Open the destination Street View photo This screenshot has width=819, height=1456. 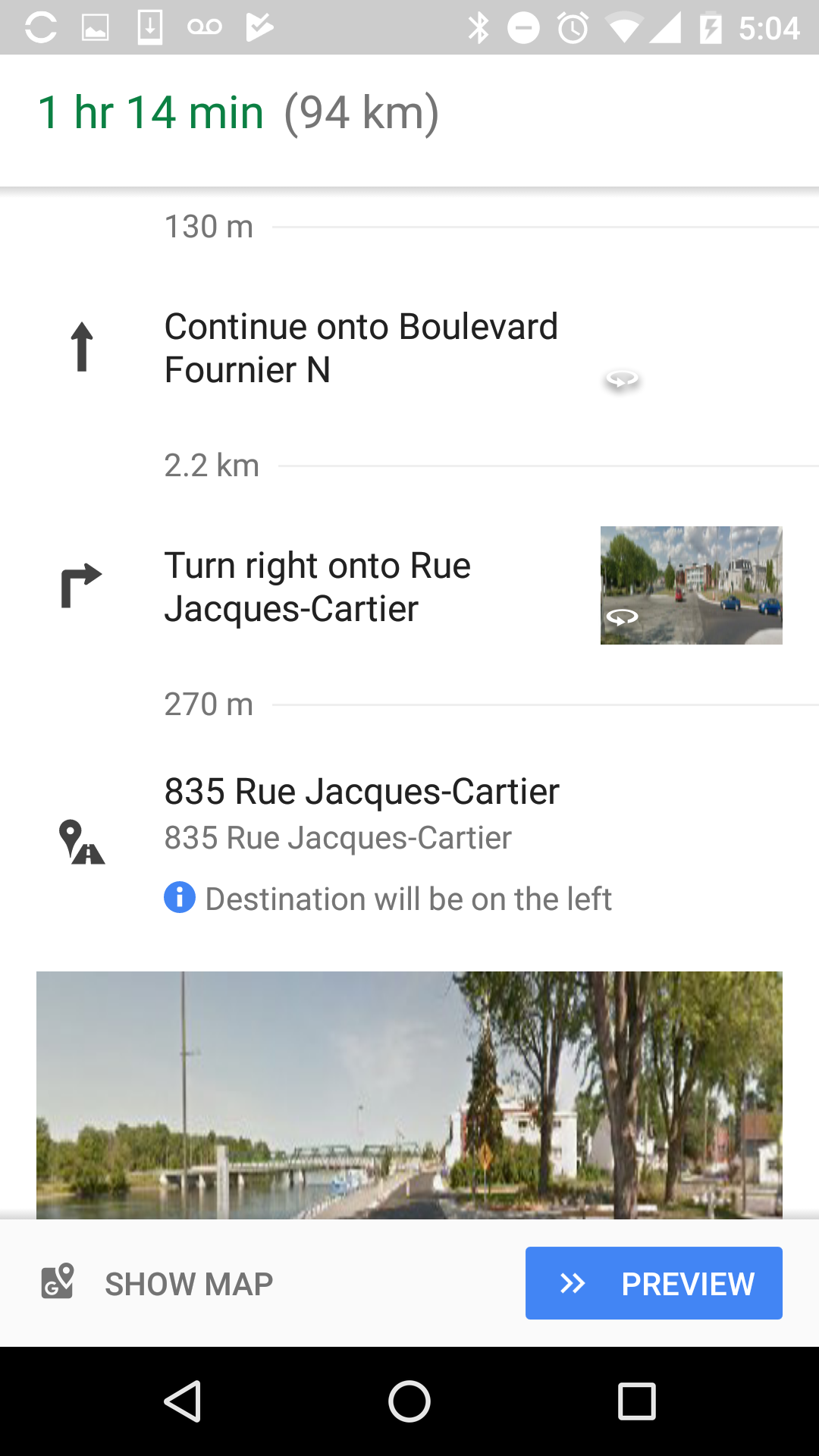click(x=409, y=1094)
